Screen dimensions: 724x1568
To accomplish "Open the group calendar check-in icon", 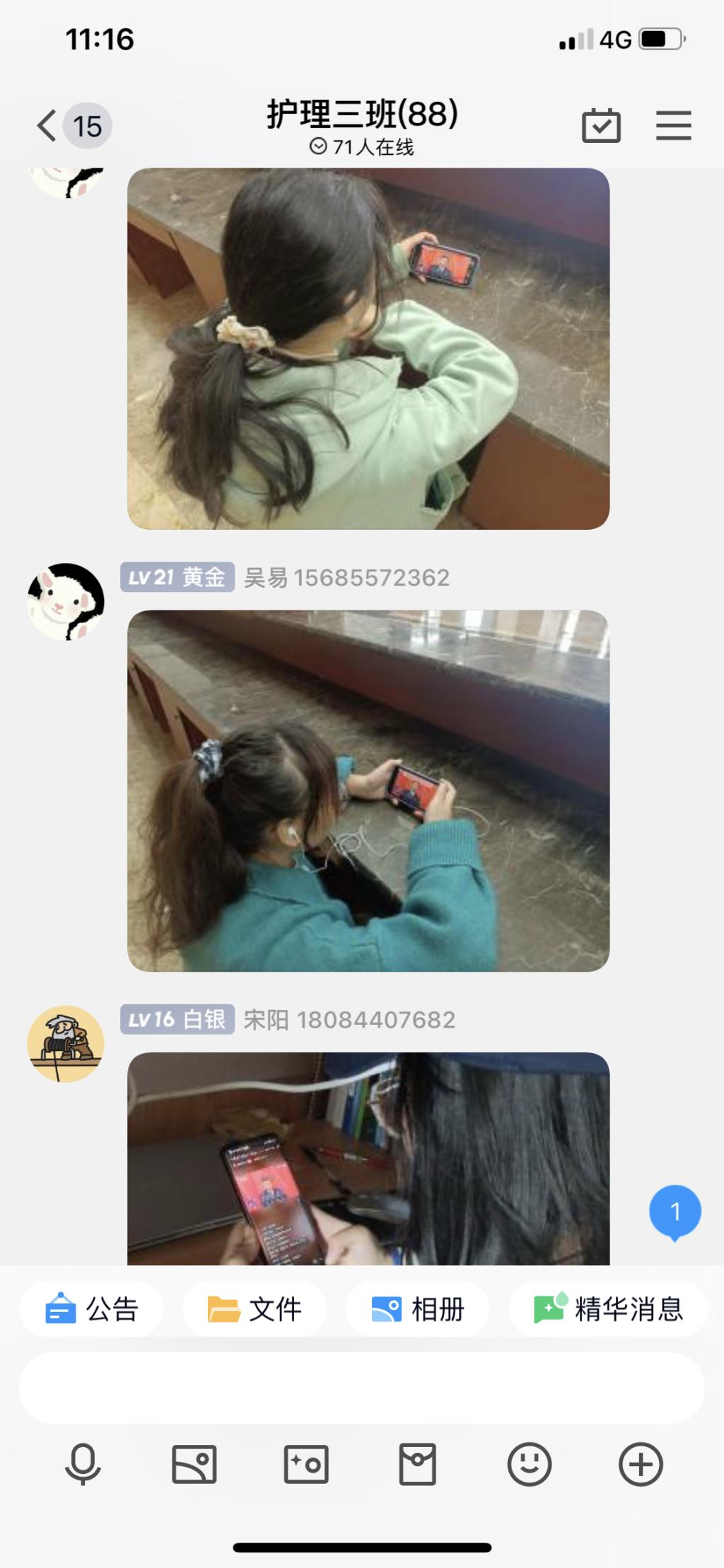I will (x=601, y=127).
